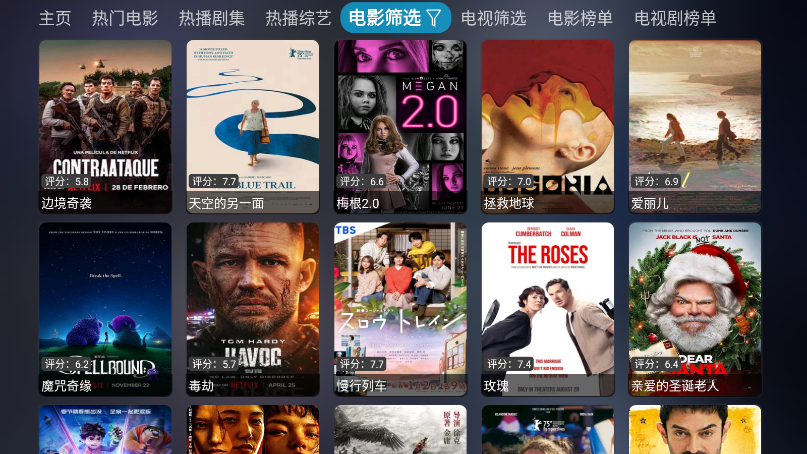View details for 爱丽儿
This screenshot has width=807, height=454.
click(x=695, y=126)
